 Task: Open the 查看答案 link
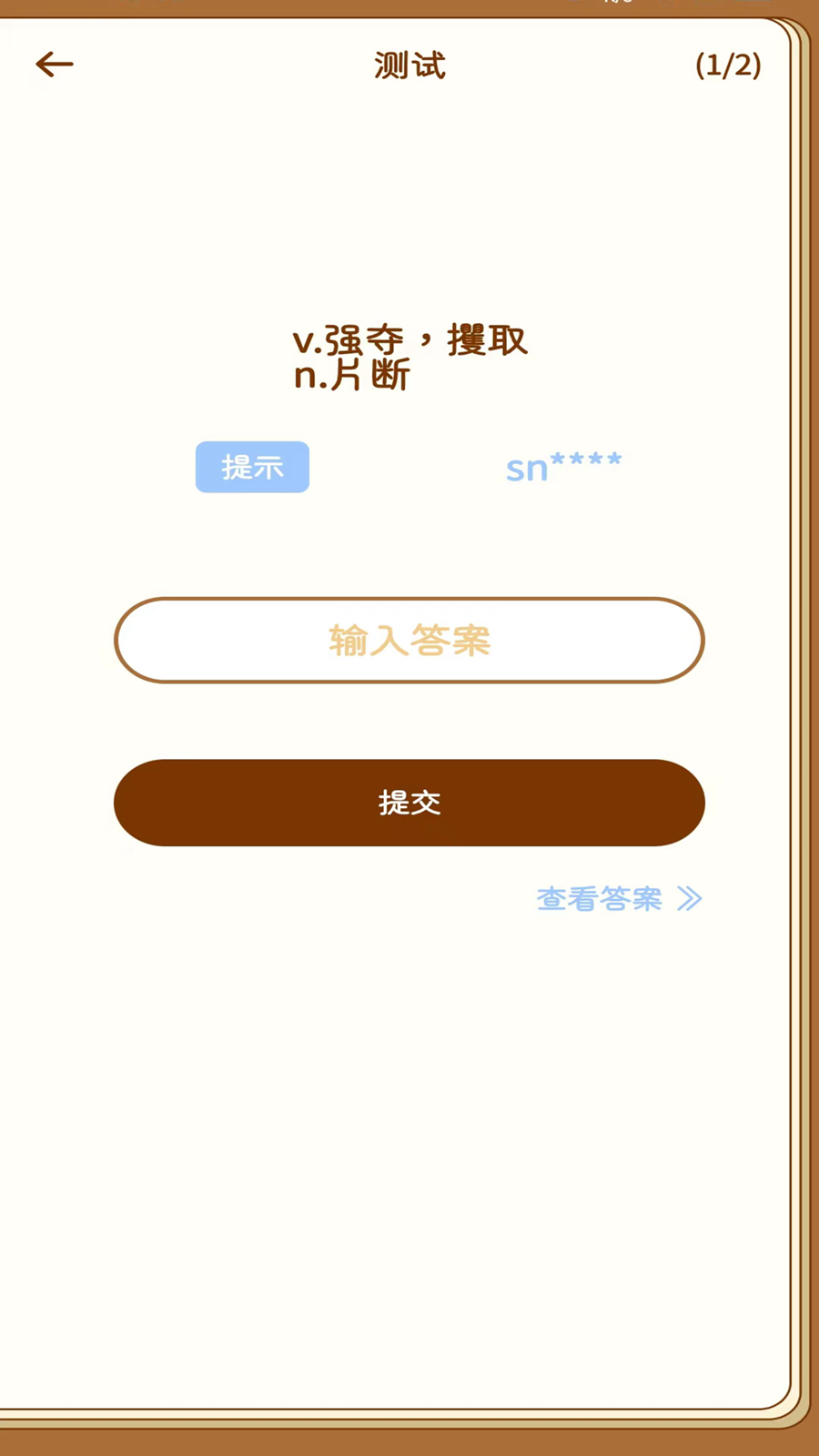click(x=619, y=899)
